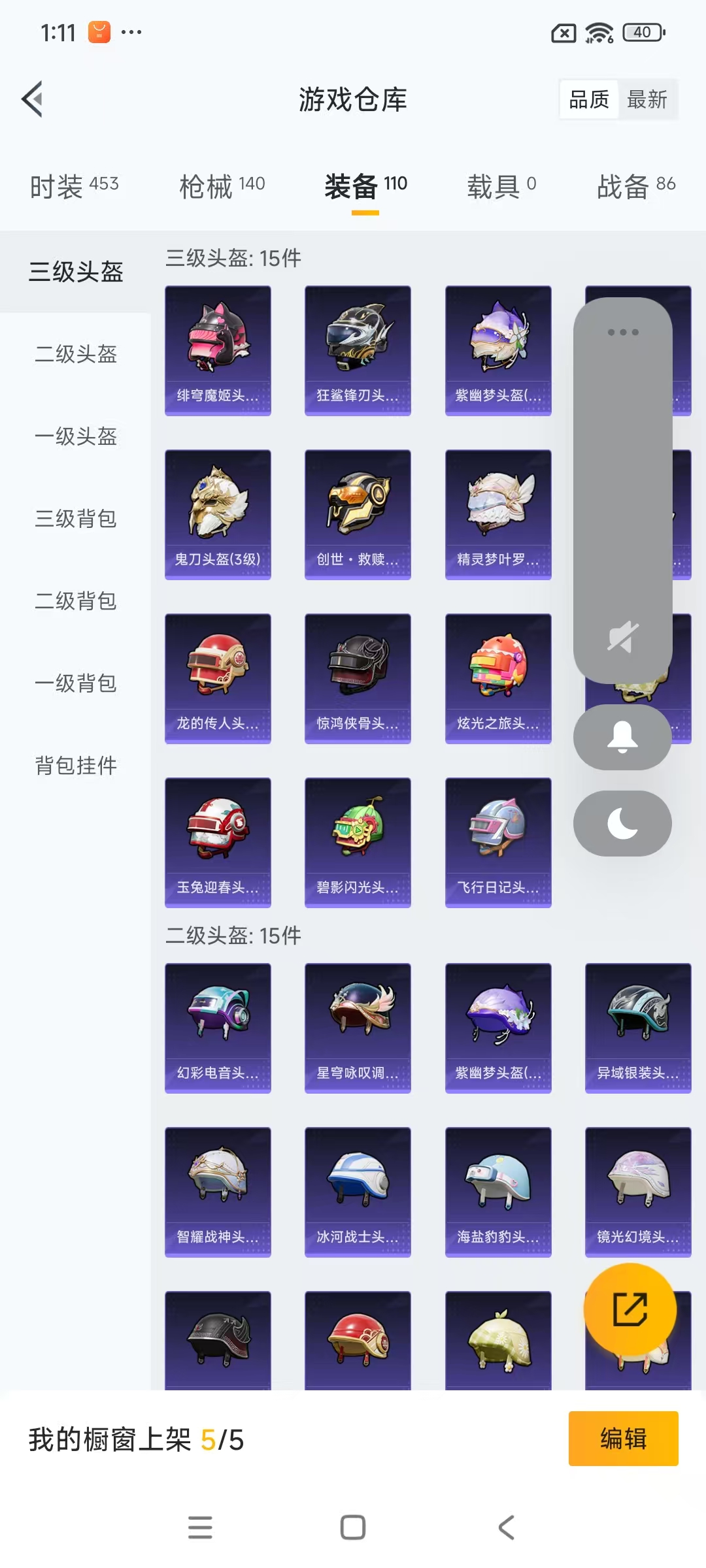
Task: Open the 战备 tab
Action: coord(635,186)
